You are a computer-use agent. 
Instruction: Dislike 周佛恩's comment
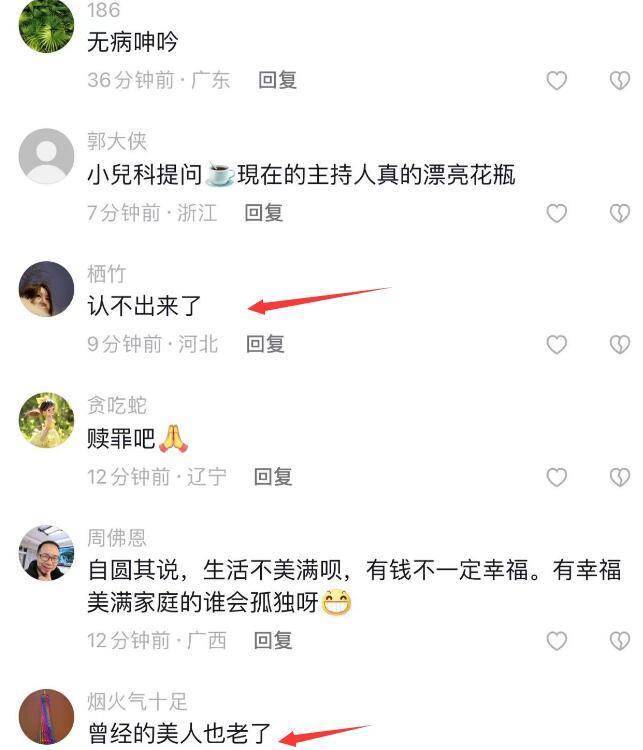coord(620,641)
